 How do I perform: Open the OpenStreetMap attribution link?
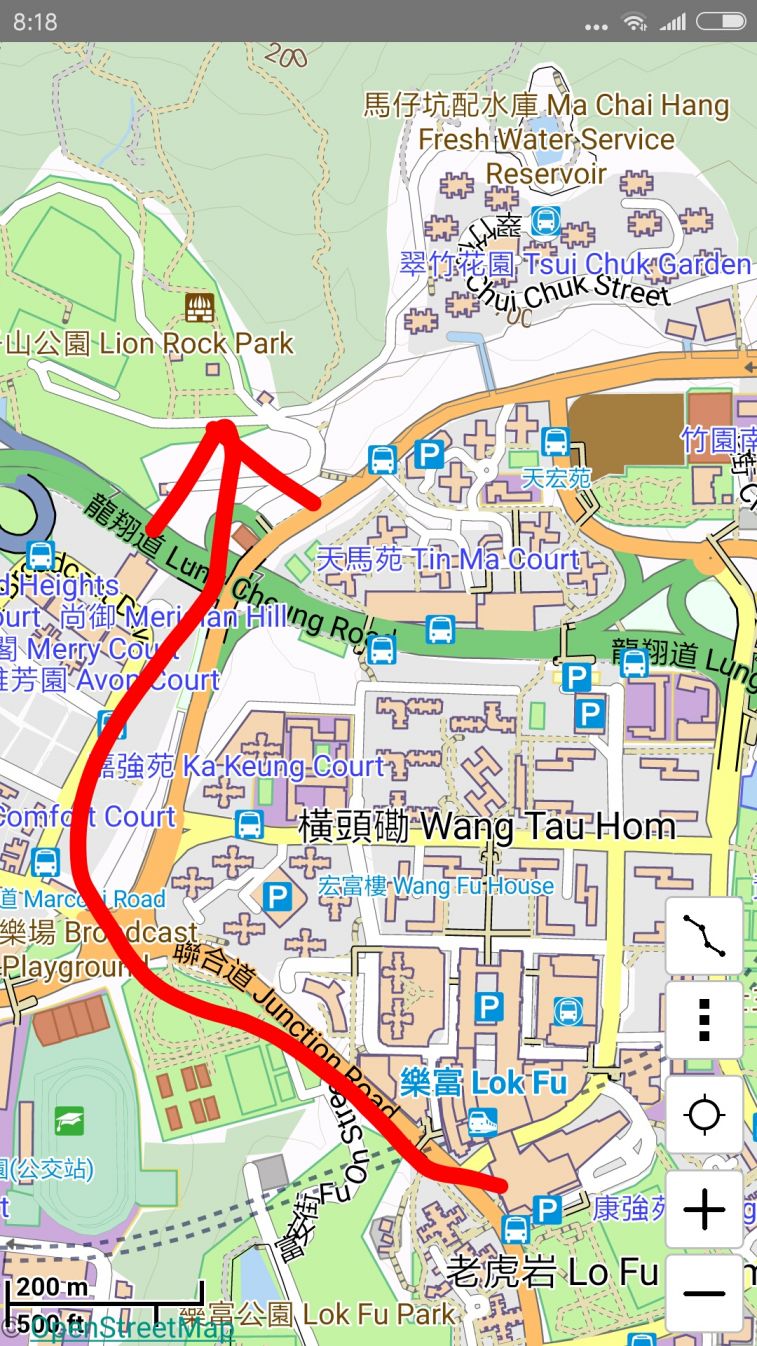click(125, 1328)
